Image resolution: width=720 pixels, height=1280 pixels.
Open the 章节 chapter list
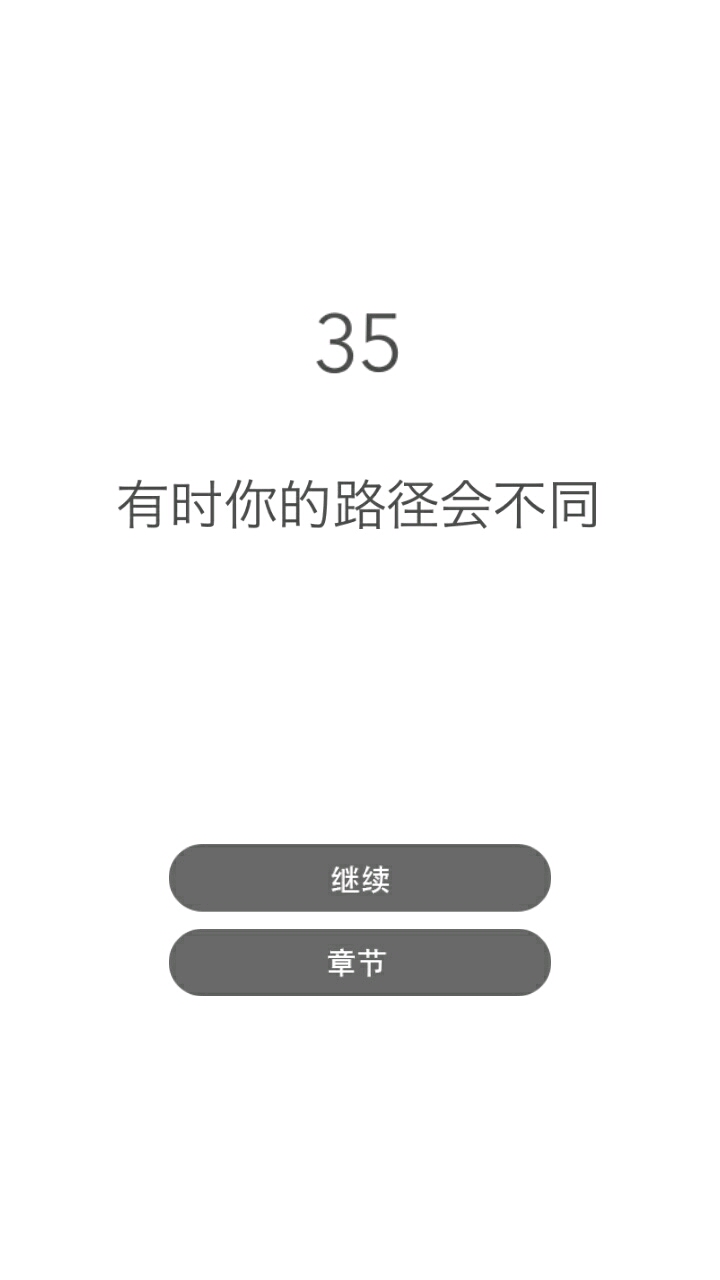point(359,962)
